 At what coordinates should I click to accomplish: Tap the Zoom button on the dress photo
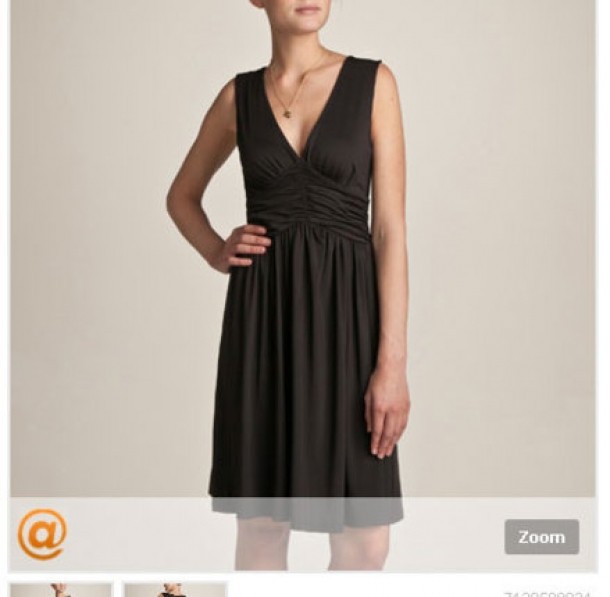541,537
